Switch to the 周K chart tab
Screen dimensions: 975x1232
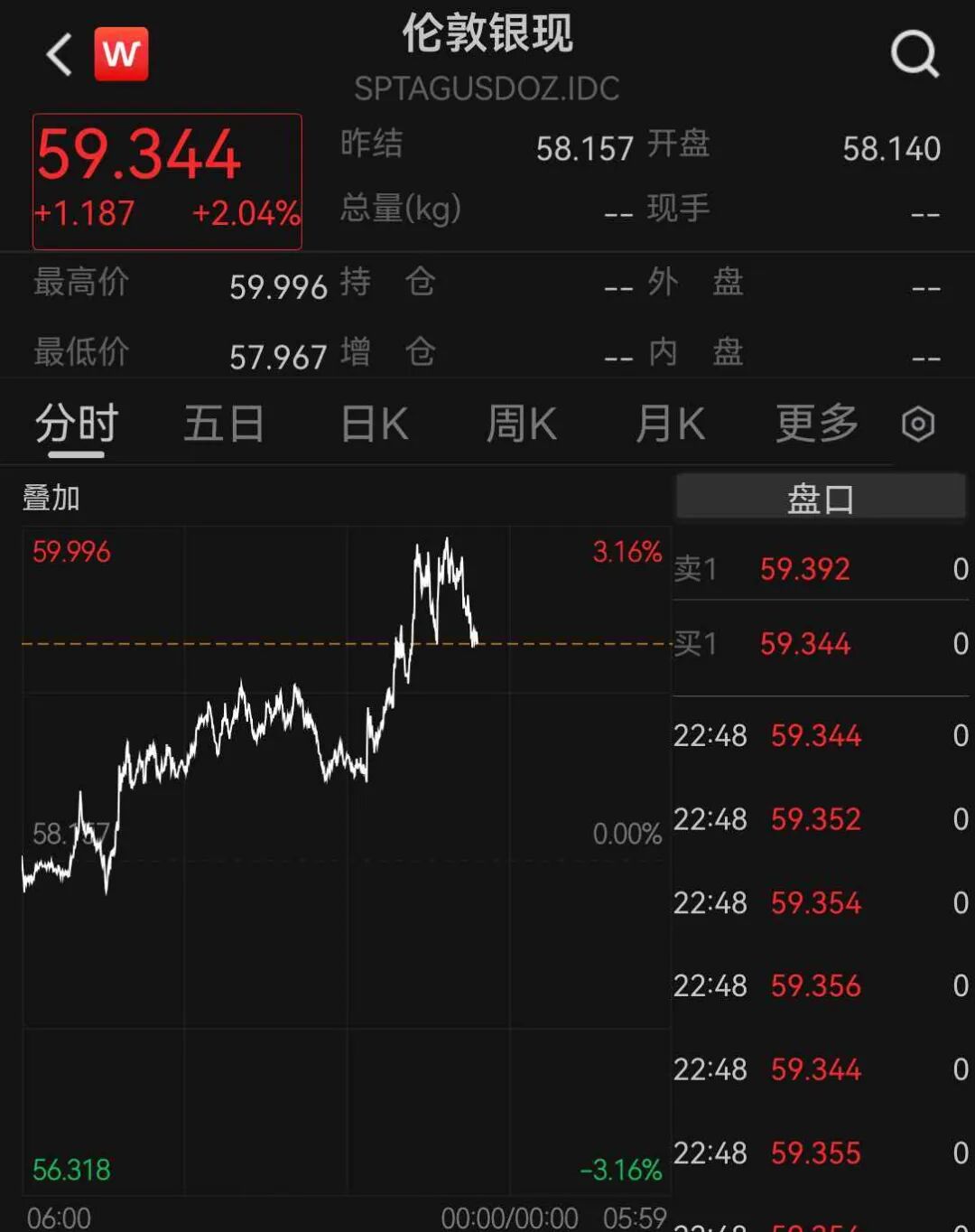(522, 424)
